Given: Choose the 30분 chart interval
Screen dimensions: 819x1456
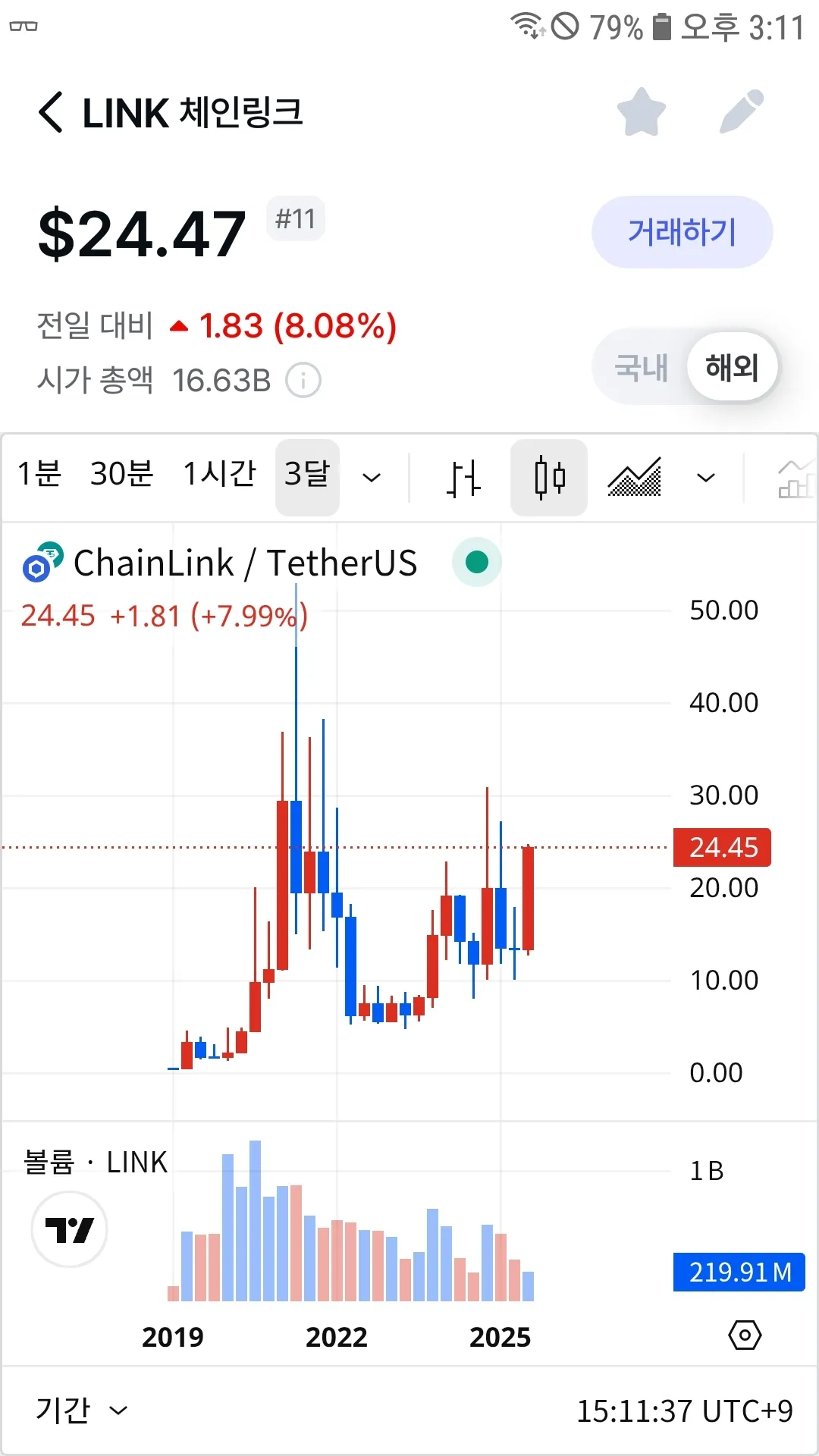Looking at the screenshot, I should 121,475.
